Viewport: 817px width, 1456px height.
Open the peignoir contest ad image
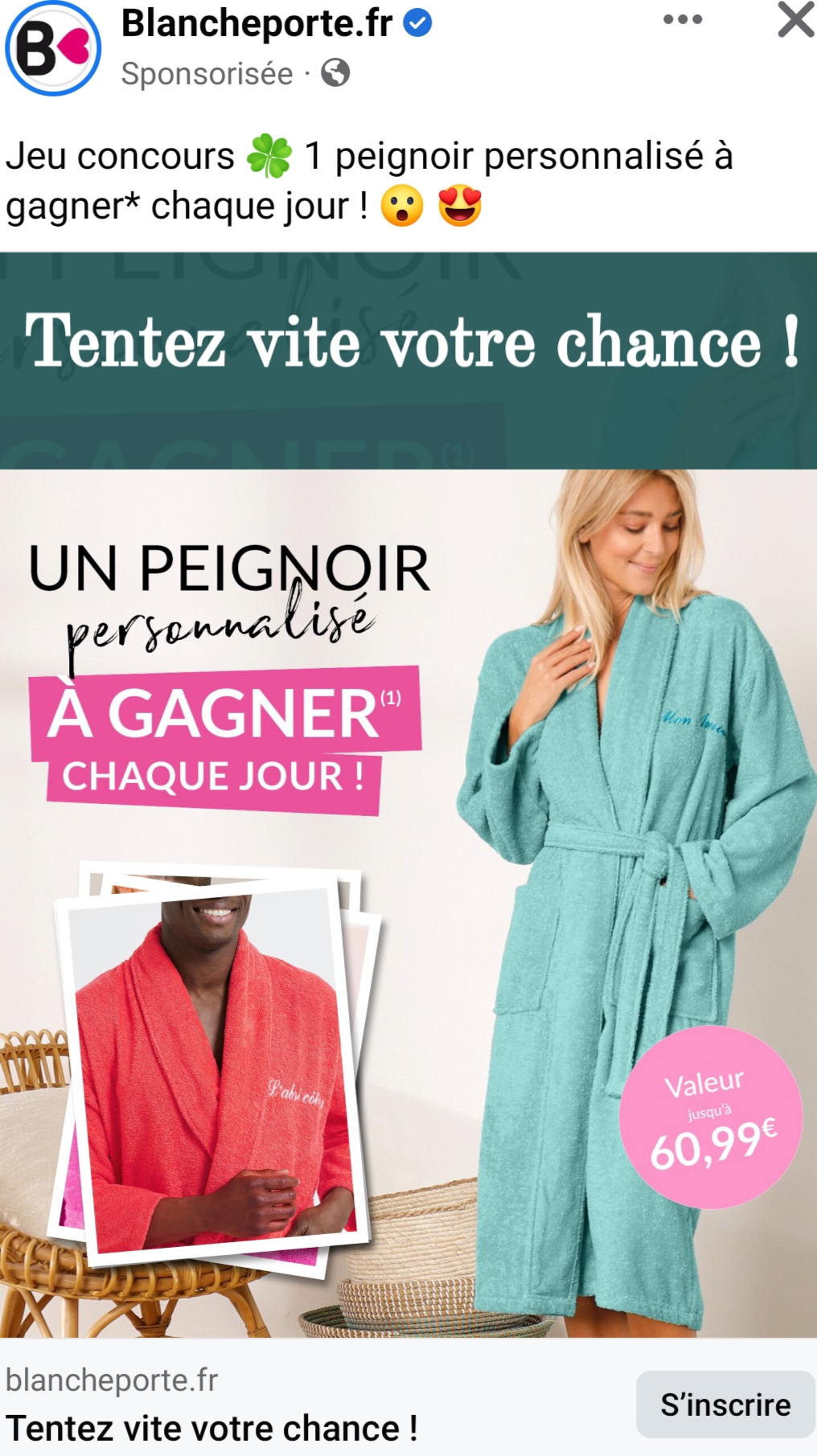coord(408,804)
